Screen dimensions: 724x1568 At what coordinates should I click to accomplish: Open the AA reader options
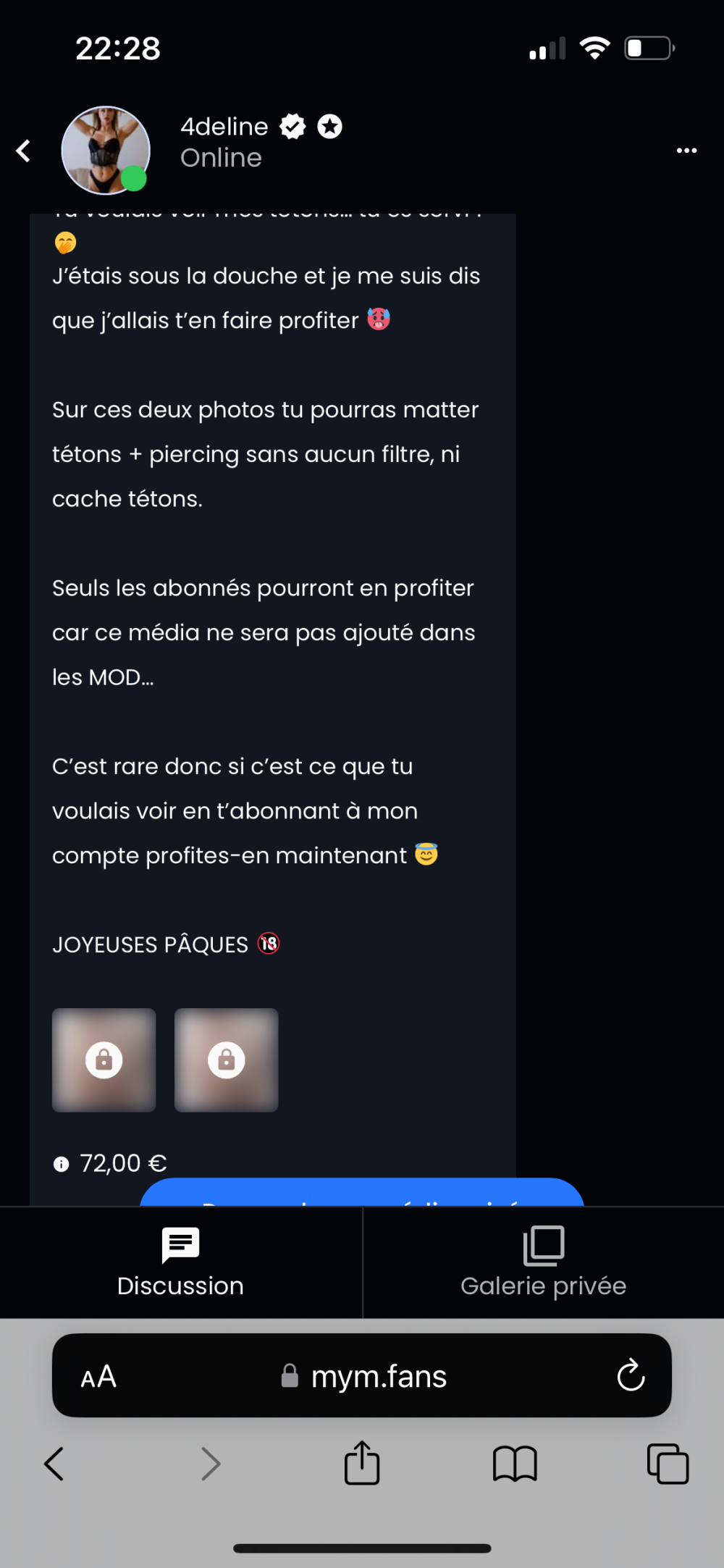click(98, 1376)
